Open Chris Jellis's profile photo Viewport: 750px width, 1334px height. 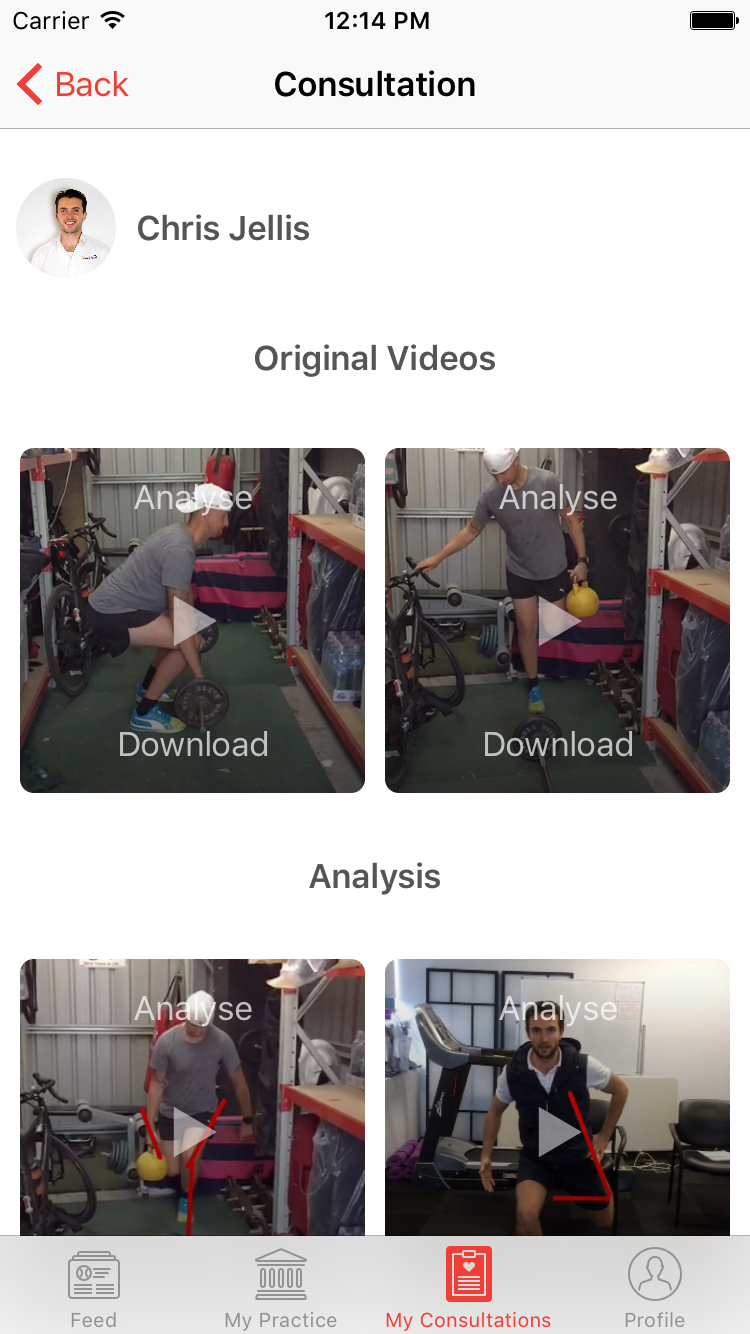point(66,228)
